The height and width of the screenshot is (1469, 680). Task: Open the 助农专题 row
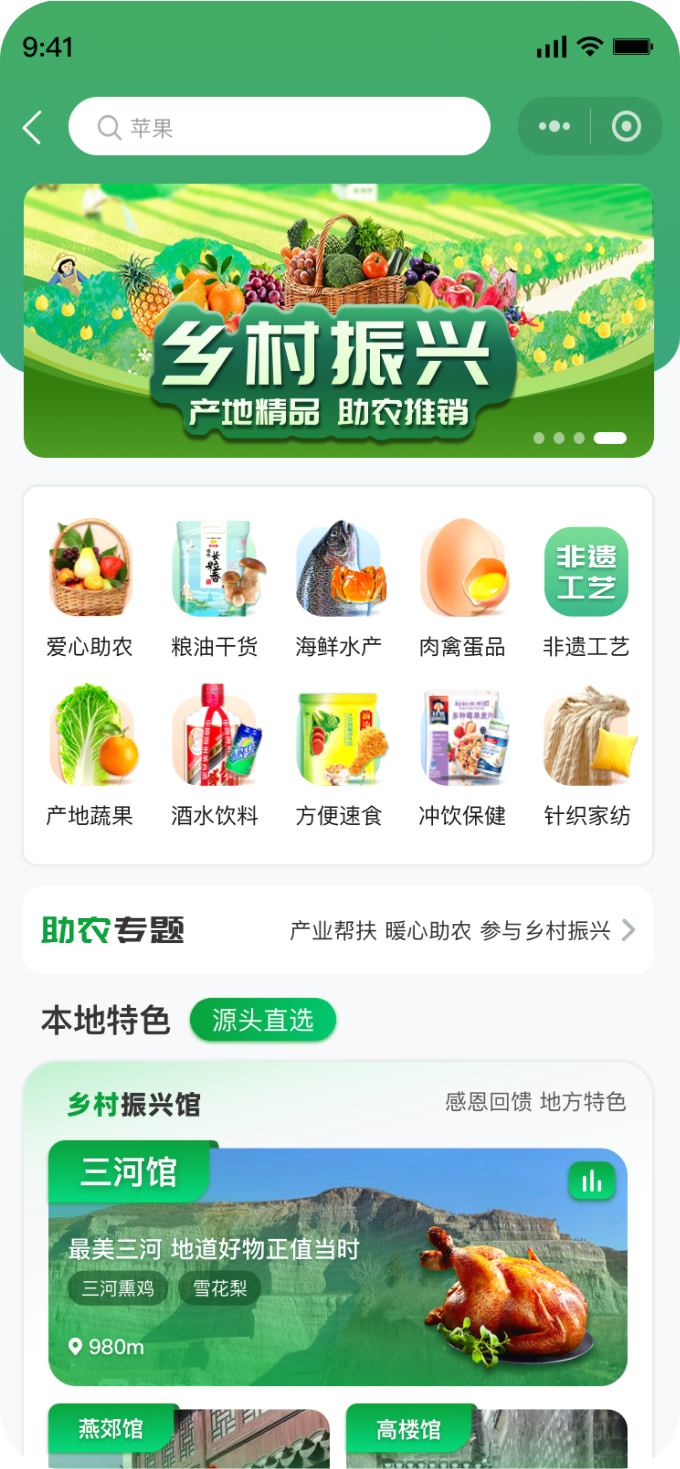(x=338, y=930)
